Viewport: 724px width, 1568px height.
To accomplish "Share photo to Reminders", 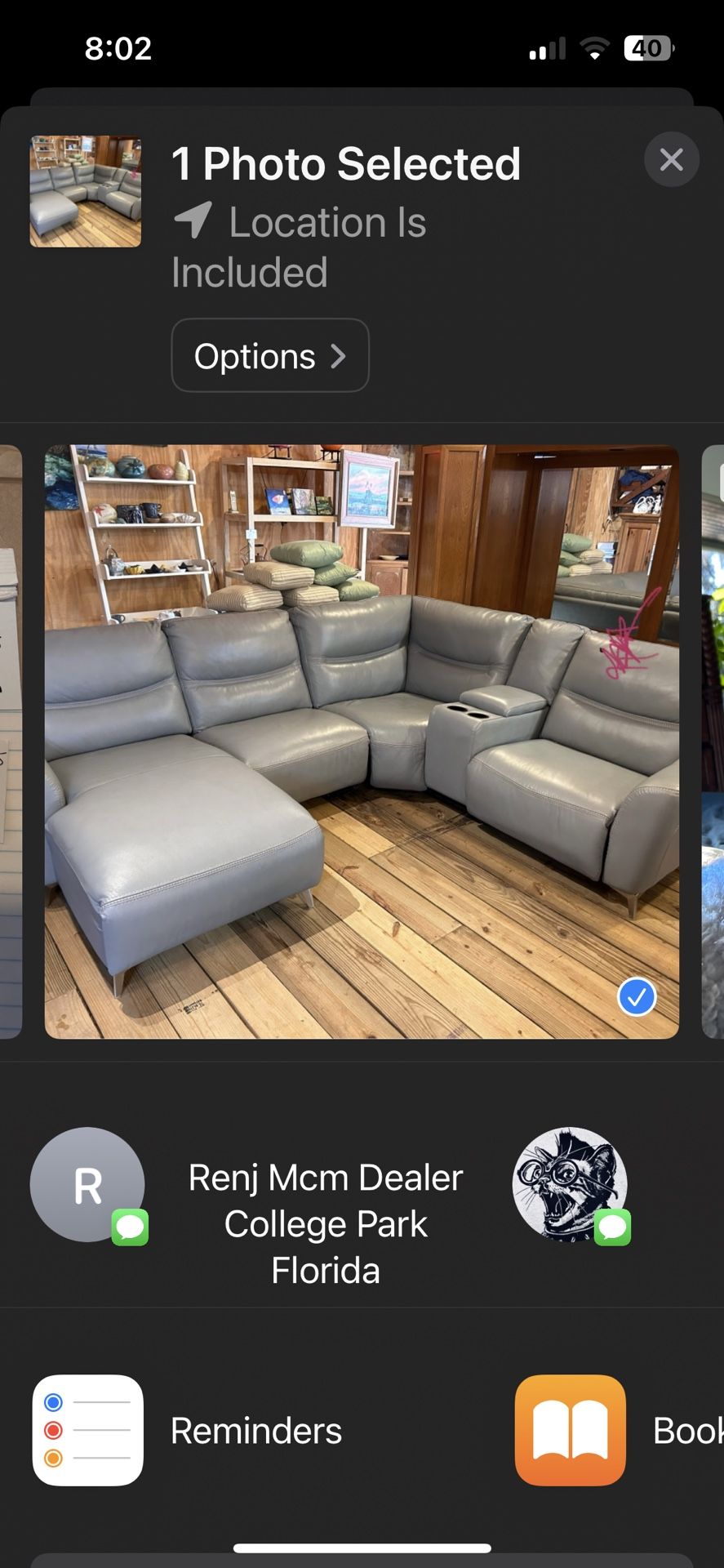I will (88, 1430).
